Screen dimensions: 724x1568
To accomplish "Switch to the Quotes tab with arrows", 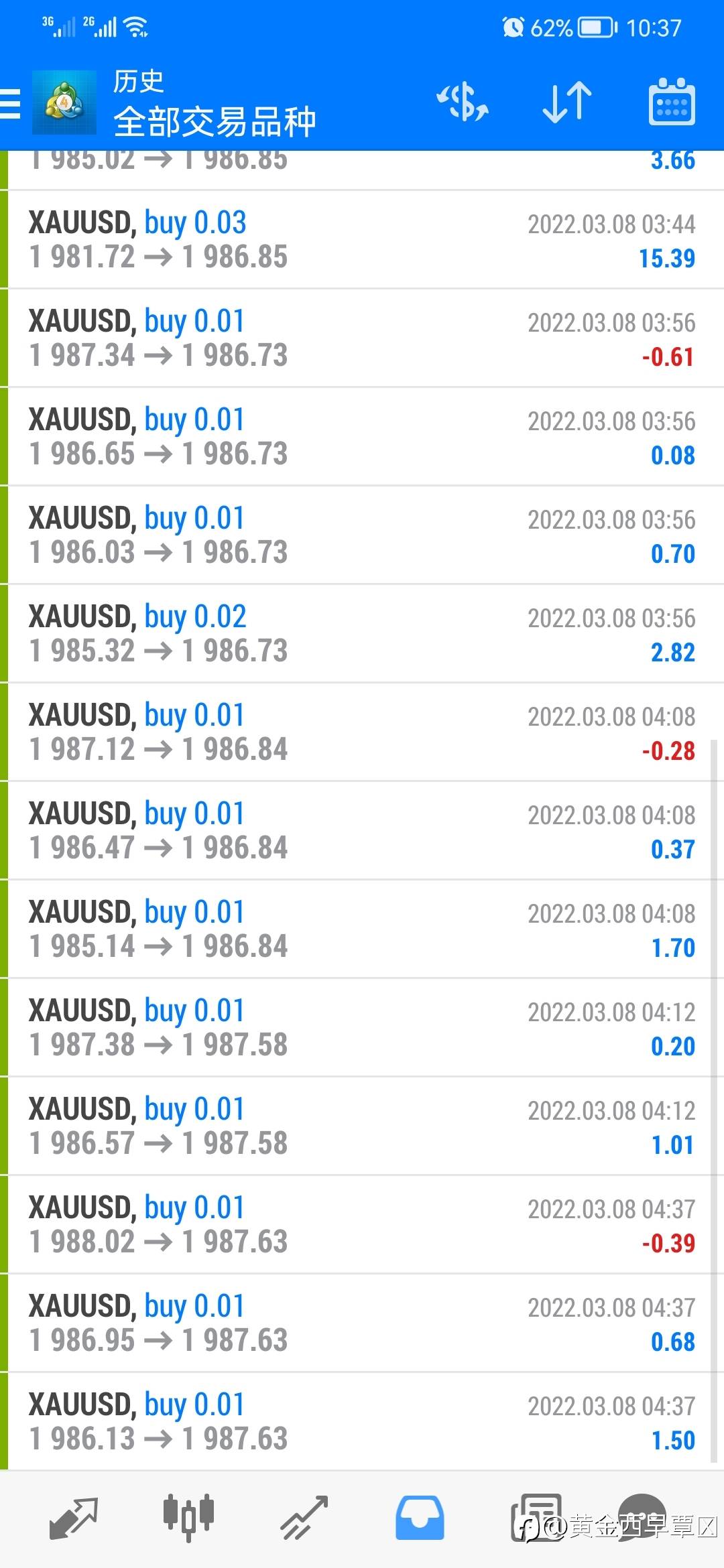I will [x=74, y=1518].
